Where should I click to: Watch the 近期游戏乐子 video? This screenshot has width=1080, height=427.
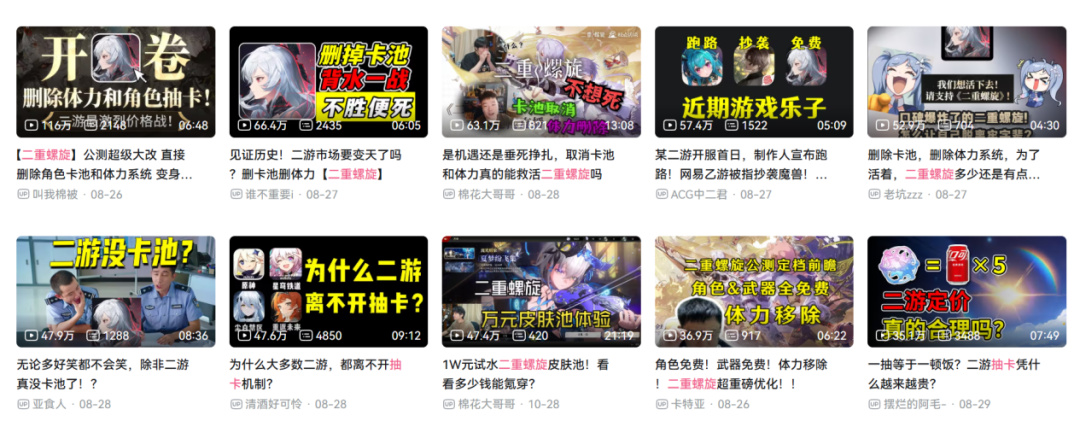click(x=754, y=81)
